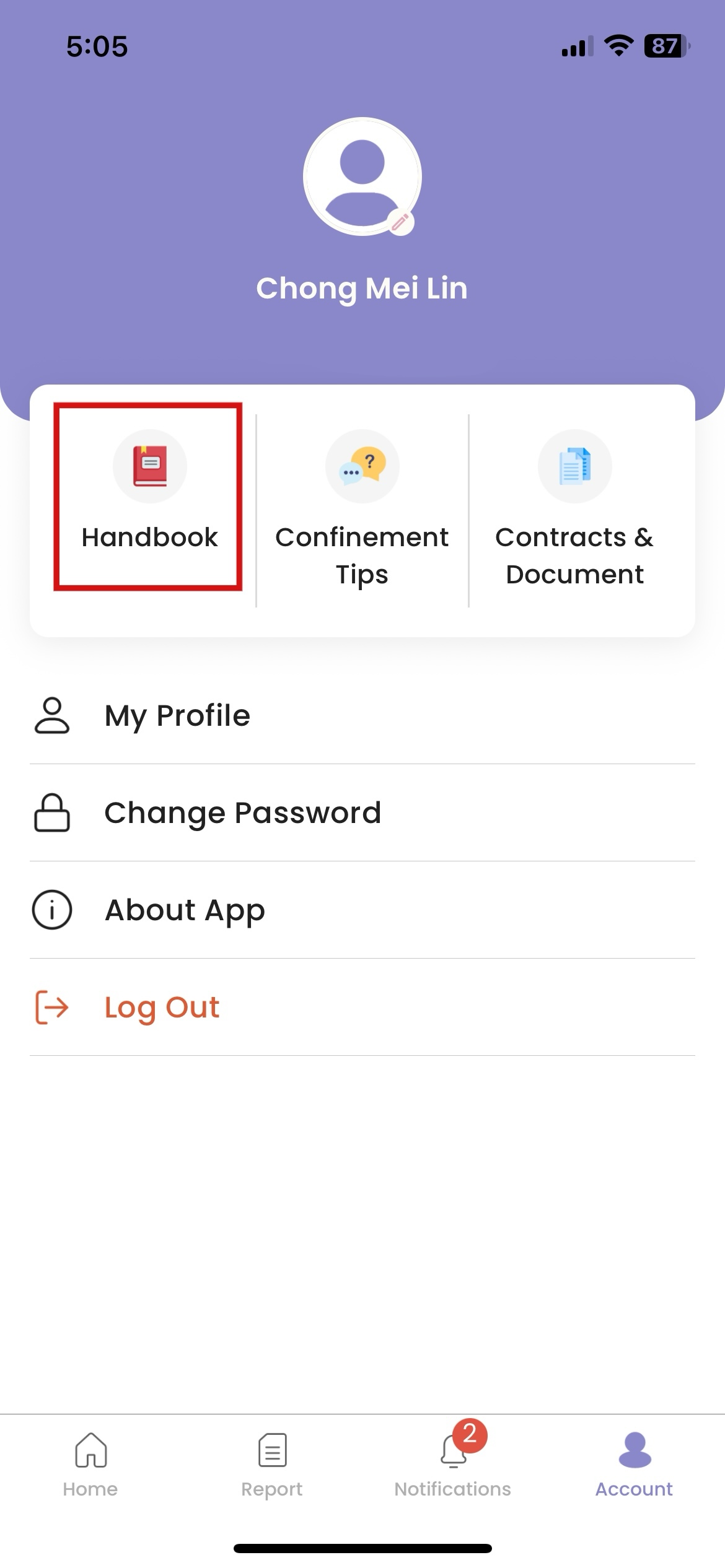Viewport: 725px width, 1568px height.
Task: Click the lock icon beside Change Password
Action: 52,813
